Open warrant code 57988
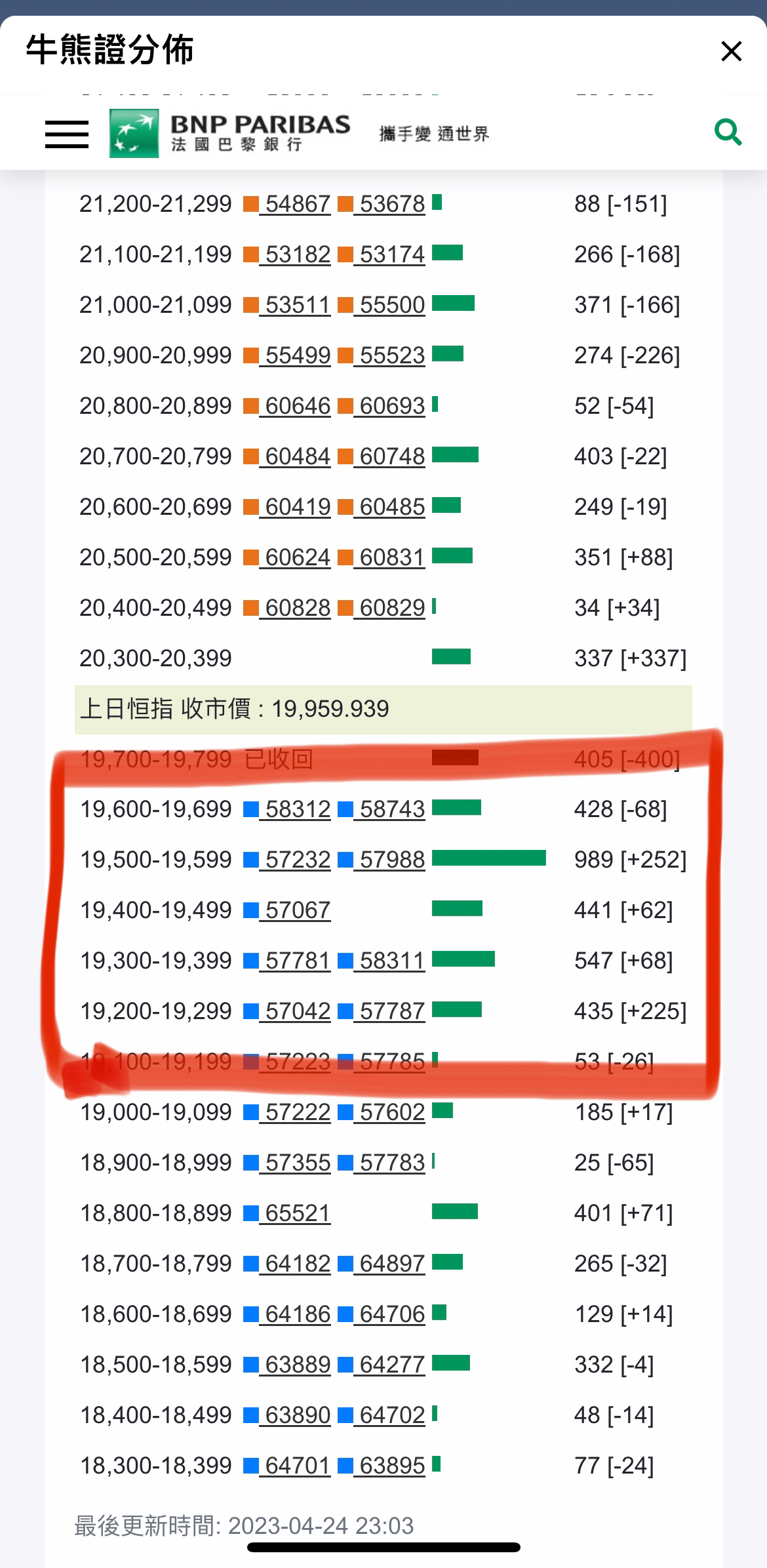Image resolution: width=767 pixels, height=1568 pixels. [391, 860]
